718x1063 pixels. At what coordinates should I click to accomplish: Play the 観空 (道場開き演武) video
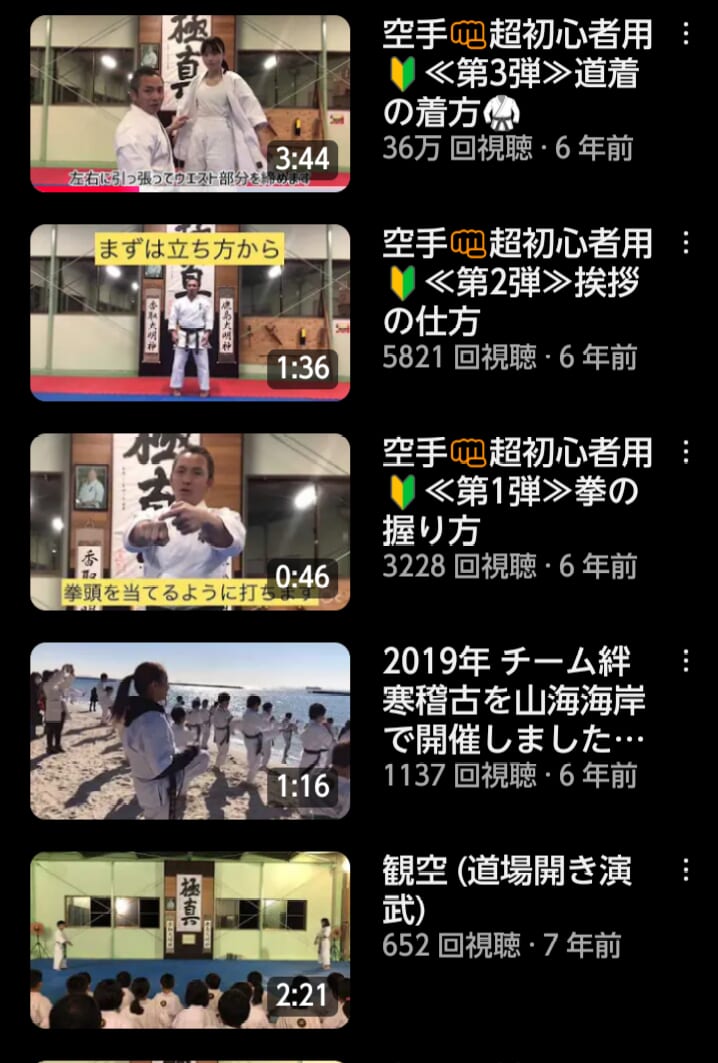pyautogui.click(x=190, y=939)
